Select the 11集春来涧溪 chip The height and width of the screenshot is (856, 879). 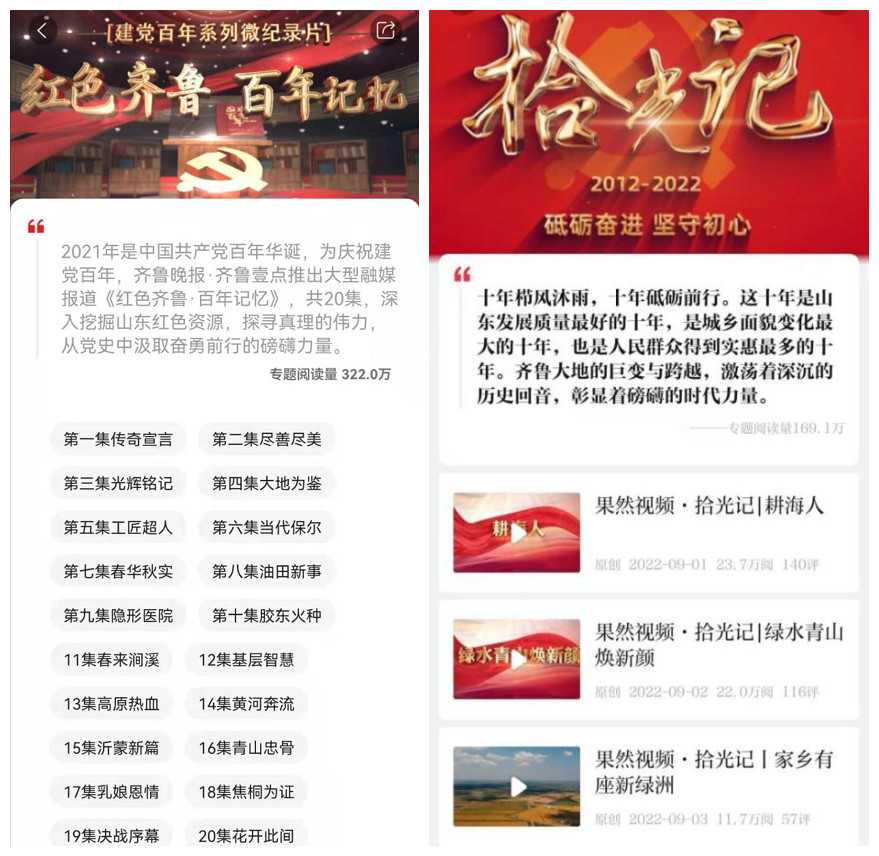point(111,659)
